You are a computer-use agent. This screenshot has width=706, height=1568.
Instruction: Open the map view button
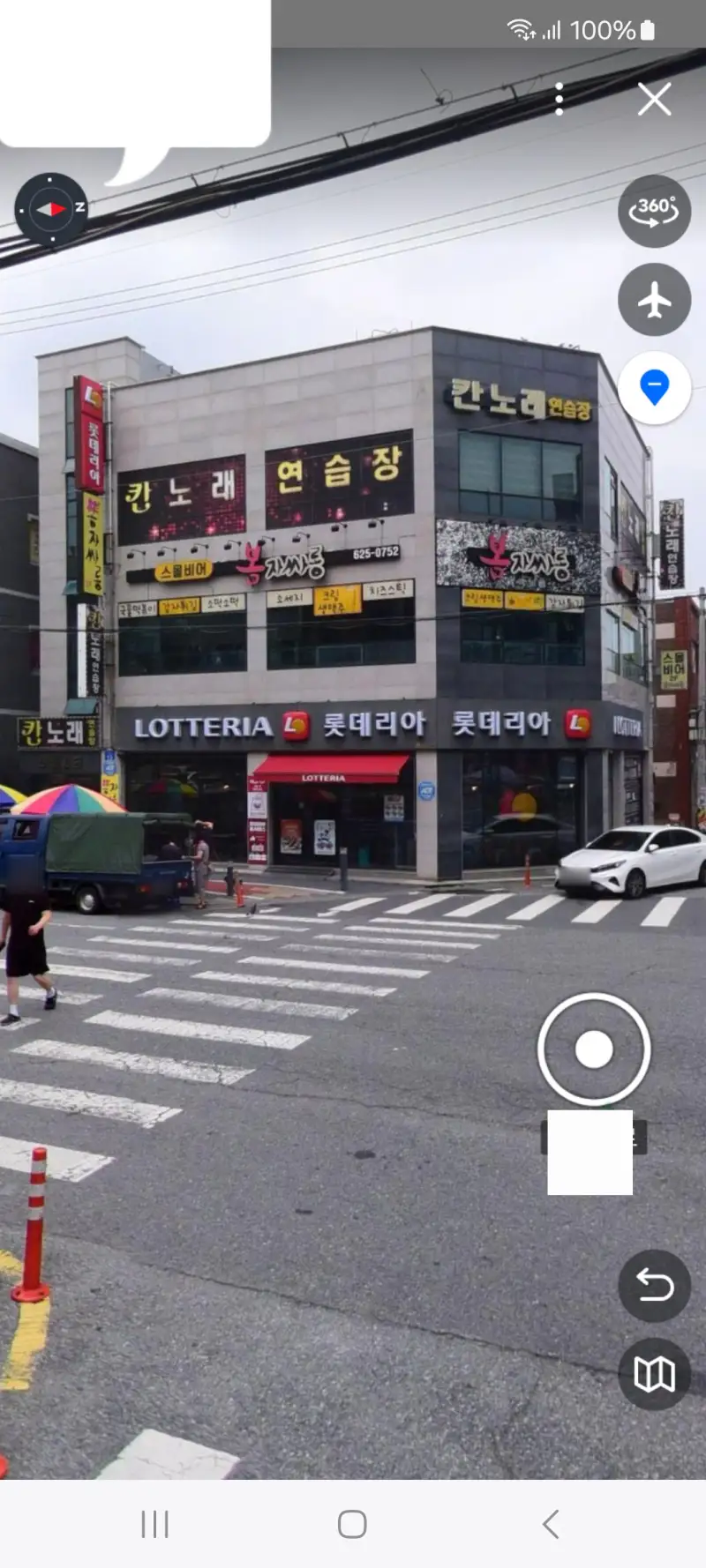pos(654,1373)
